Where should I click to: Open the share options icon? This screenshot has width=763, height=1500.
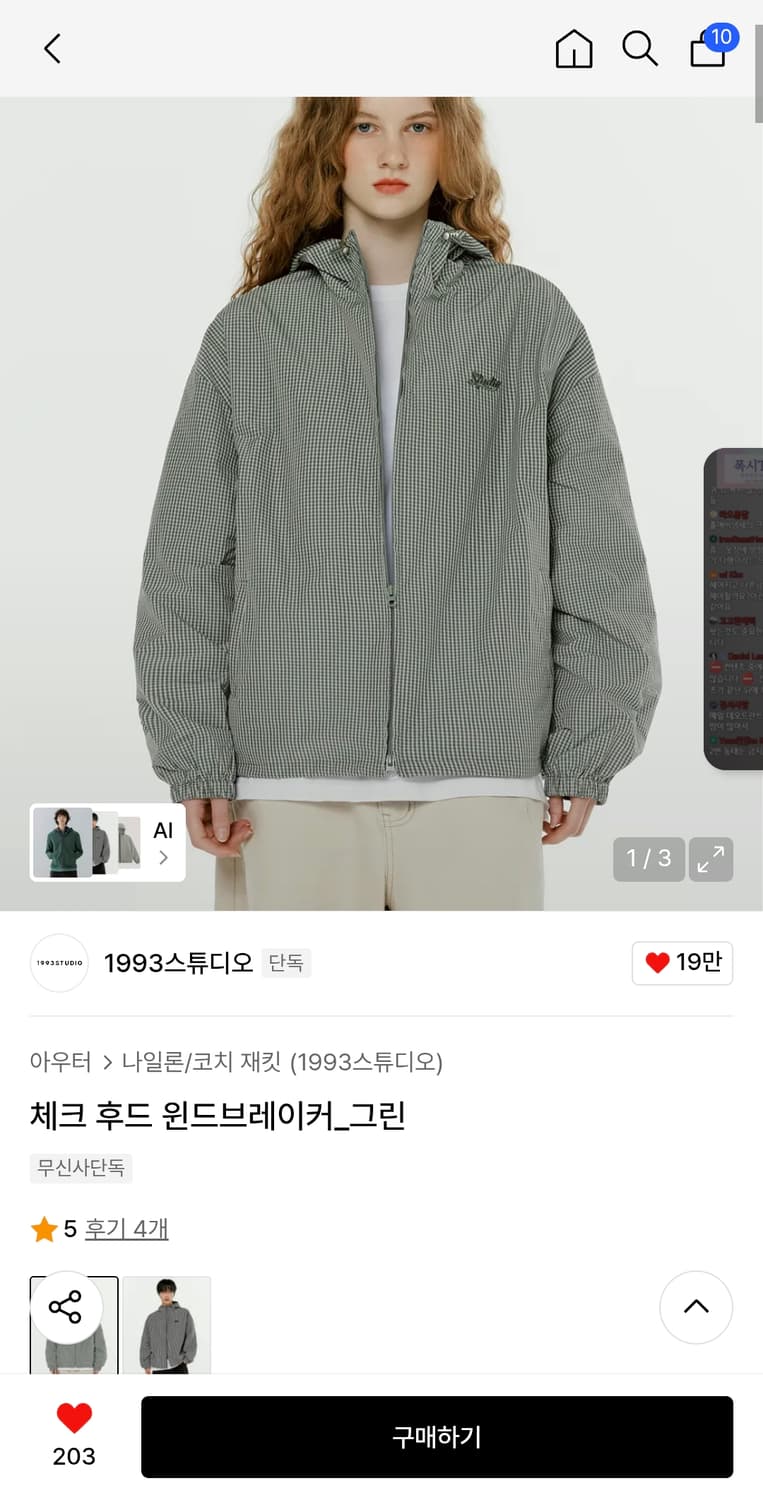coord(69,1307)
